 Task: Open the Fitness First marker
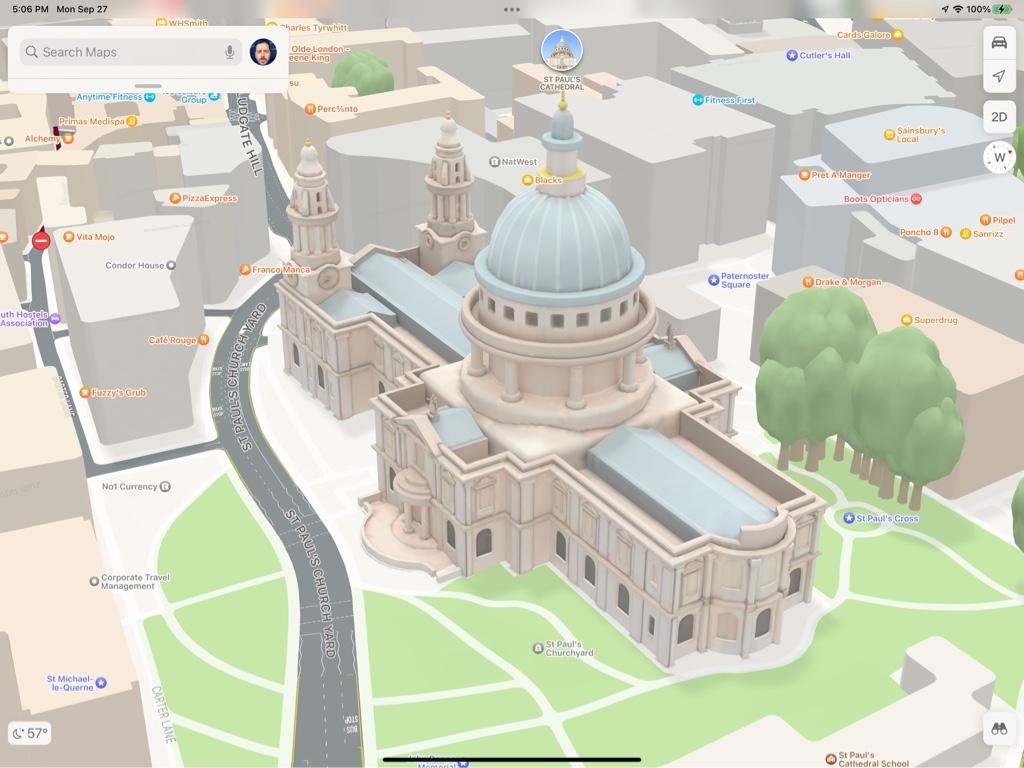point(698,100)
